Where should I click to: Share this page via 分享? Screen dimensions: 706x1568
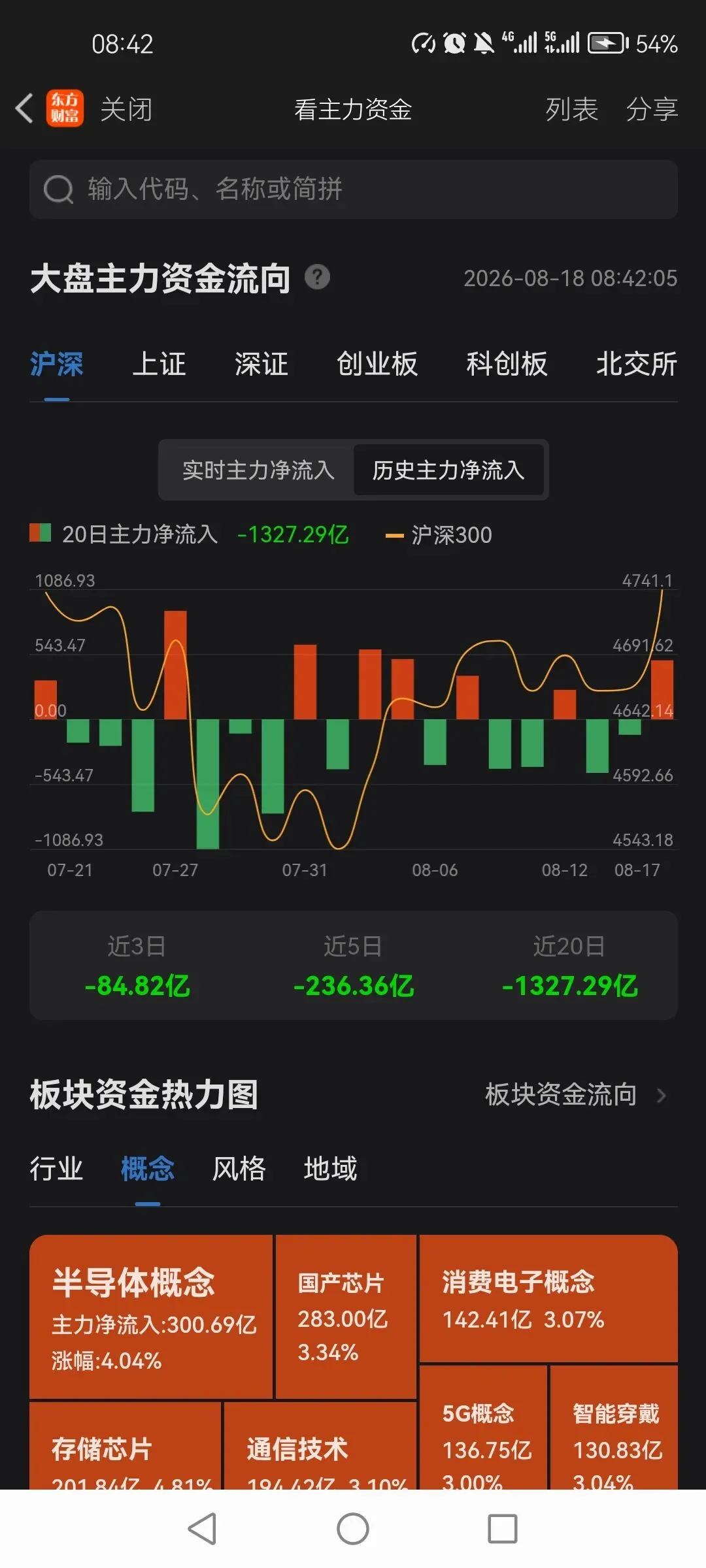(652, 109)
